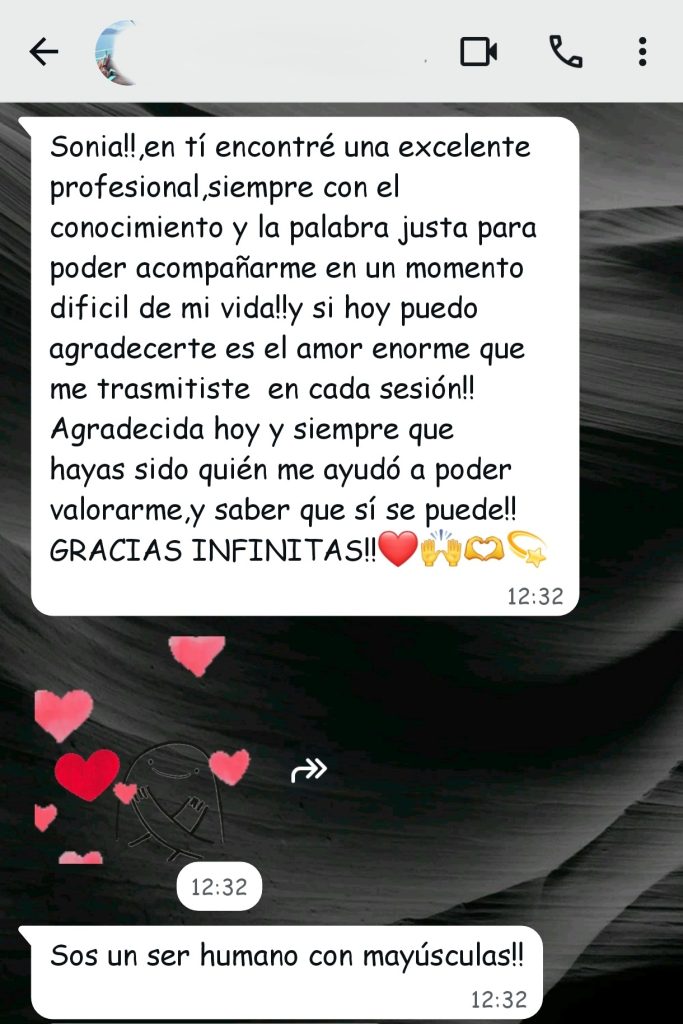
Task: Start a video call
Action: pyautogui.click(x=478, y=52)
